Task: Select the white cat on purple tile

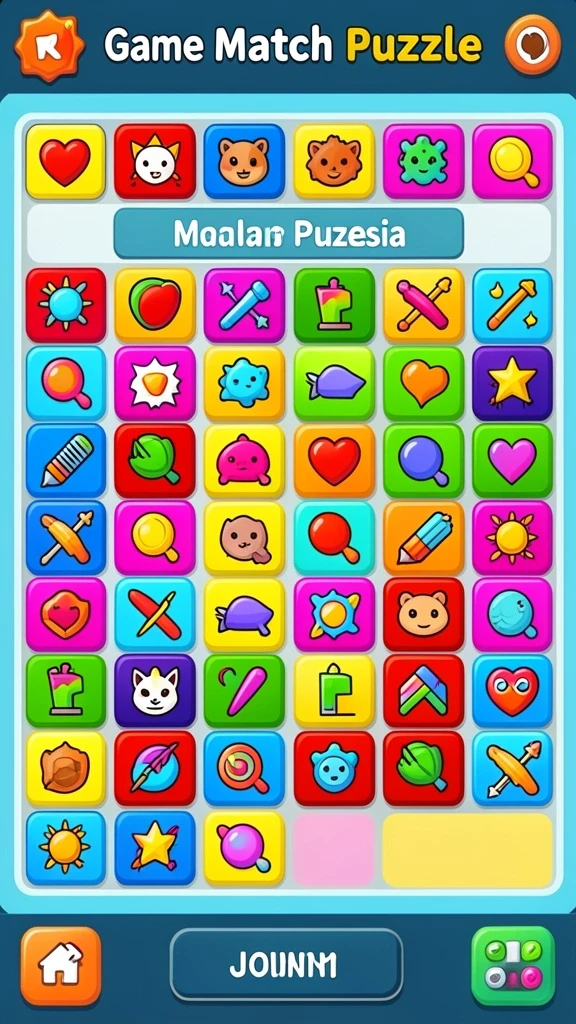Action: pyautogui.click(x=155, y=691)
